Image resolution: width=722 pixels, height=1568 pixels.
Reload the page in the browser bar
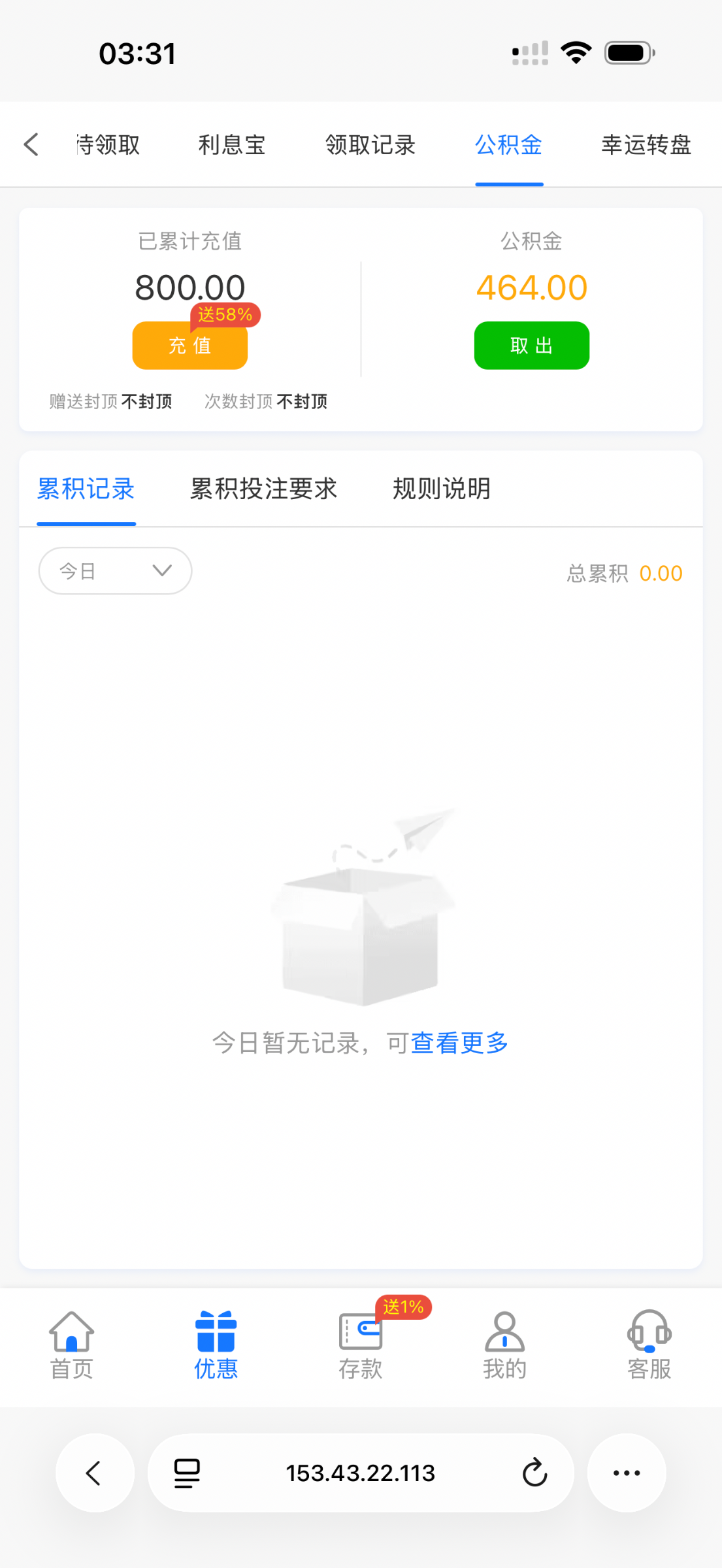pyautogui.click(x=534, y=1473)
